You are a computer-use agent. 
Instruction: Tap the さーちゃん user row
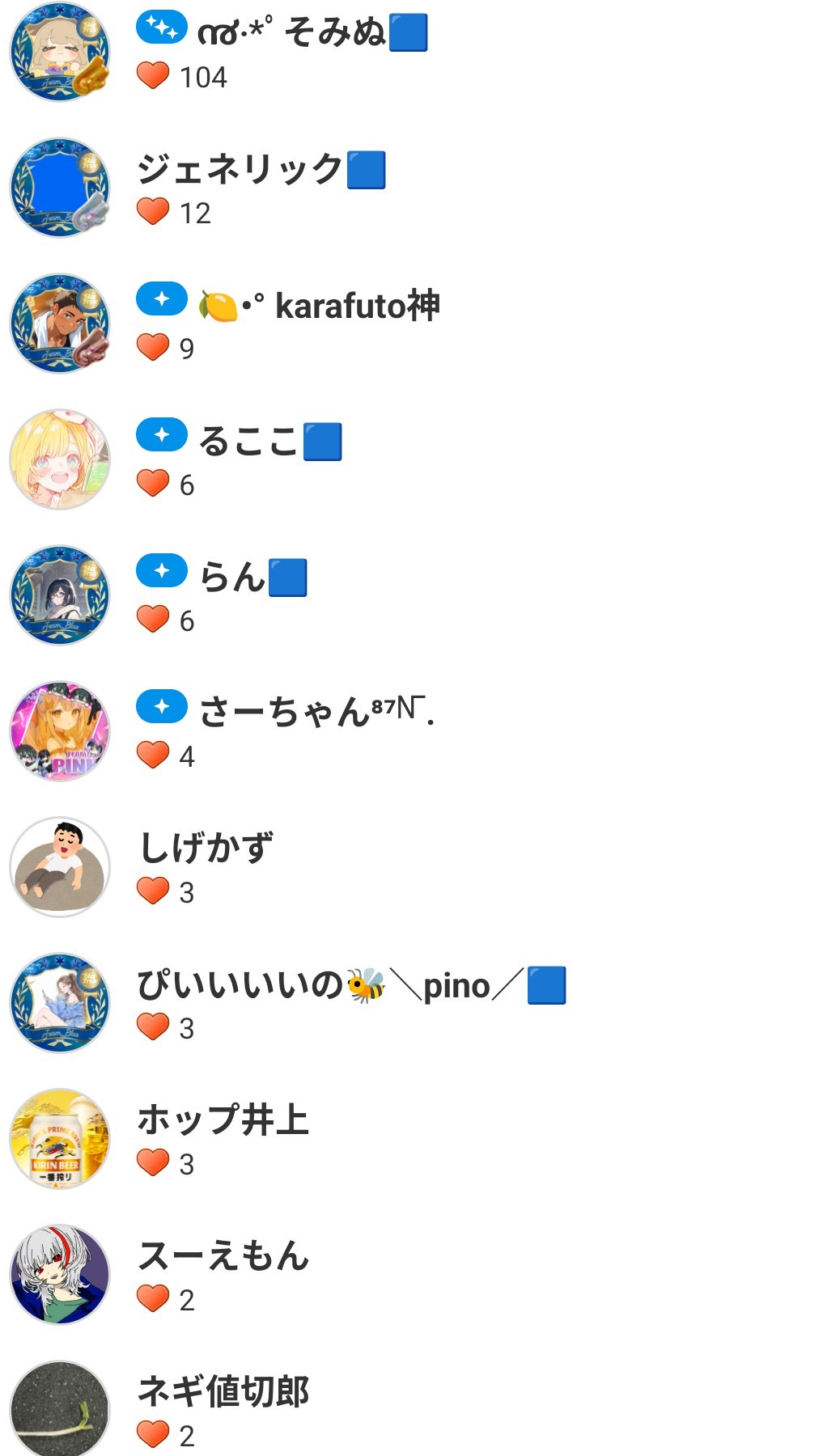(316, 713)
